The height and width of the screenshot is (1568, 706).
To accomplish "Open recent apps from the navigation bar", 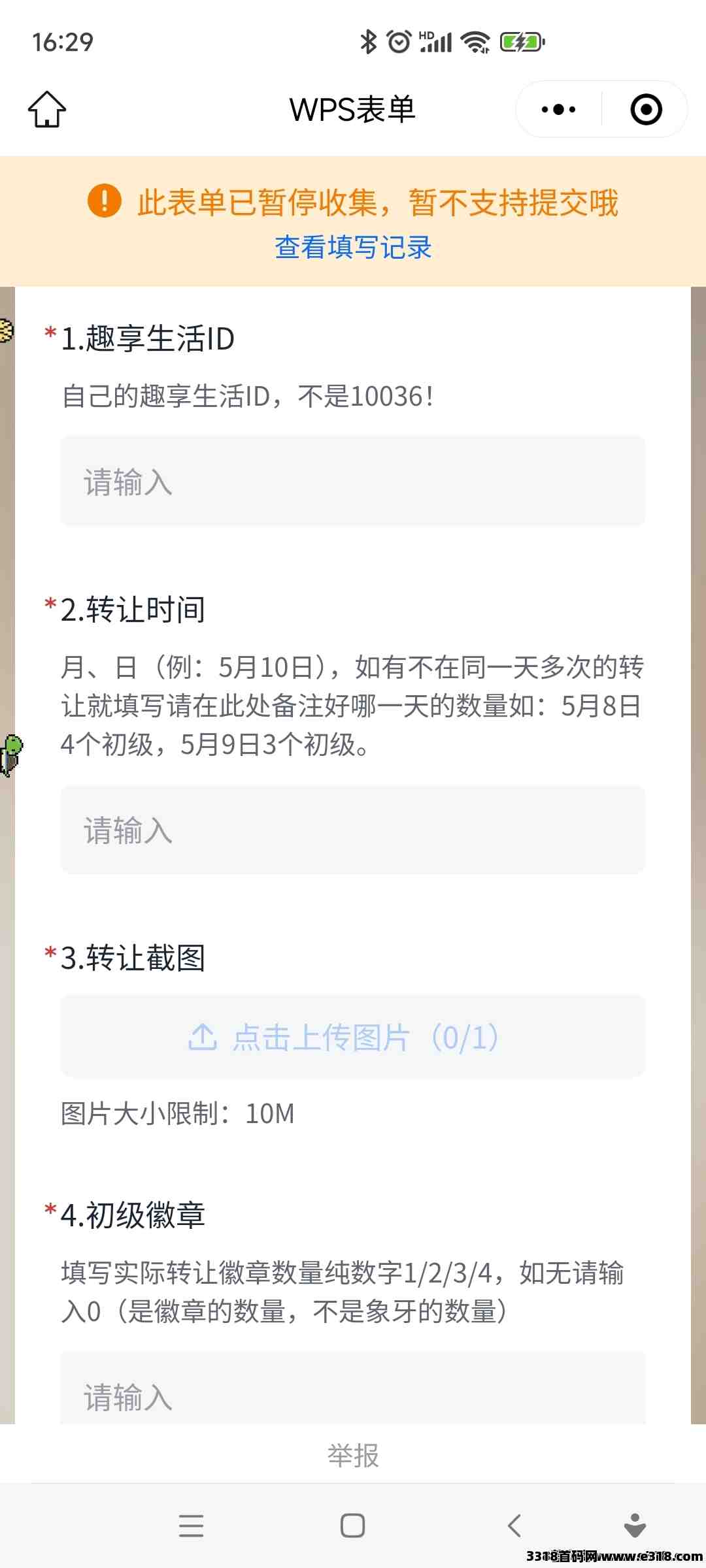I will tap(191, 1526).
